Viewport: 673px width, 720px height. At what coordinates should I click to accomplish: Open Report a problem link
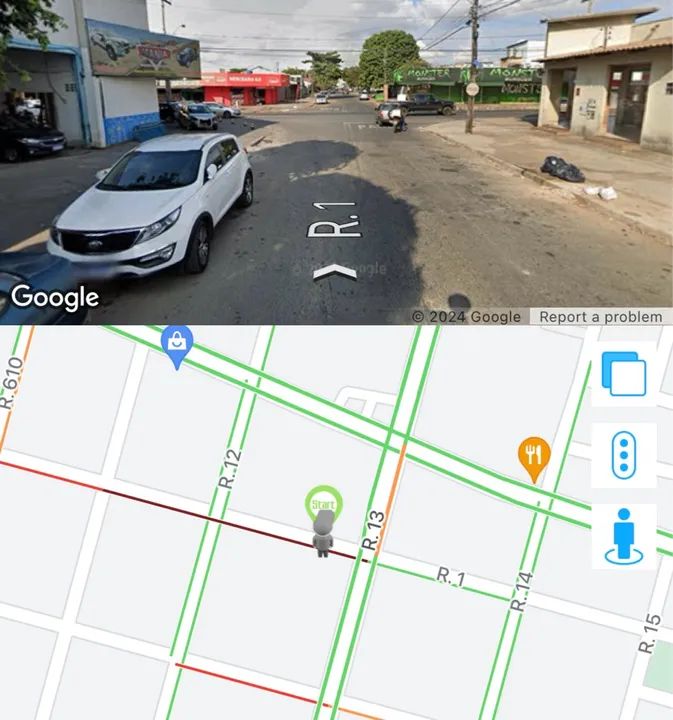click(600, 317)
